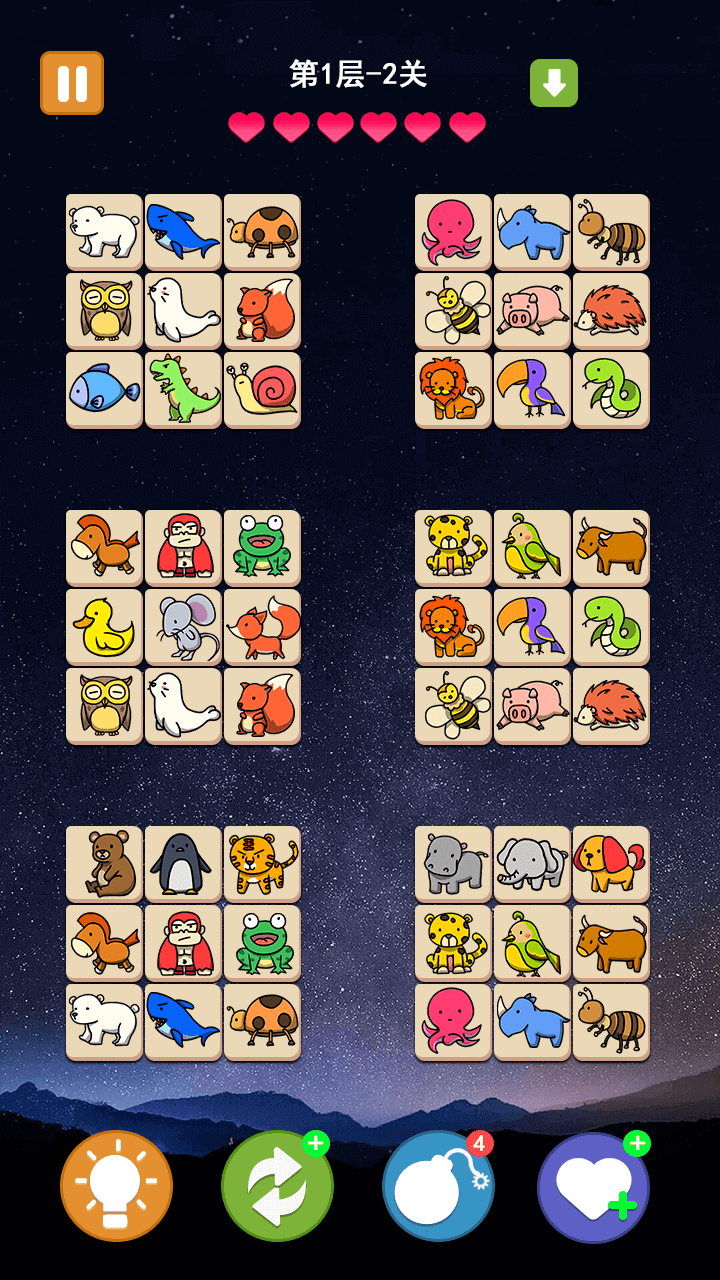This screenshot has width=720, height=1280.
Task: Choose the elephant tile
Action: 532,864
